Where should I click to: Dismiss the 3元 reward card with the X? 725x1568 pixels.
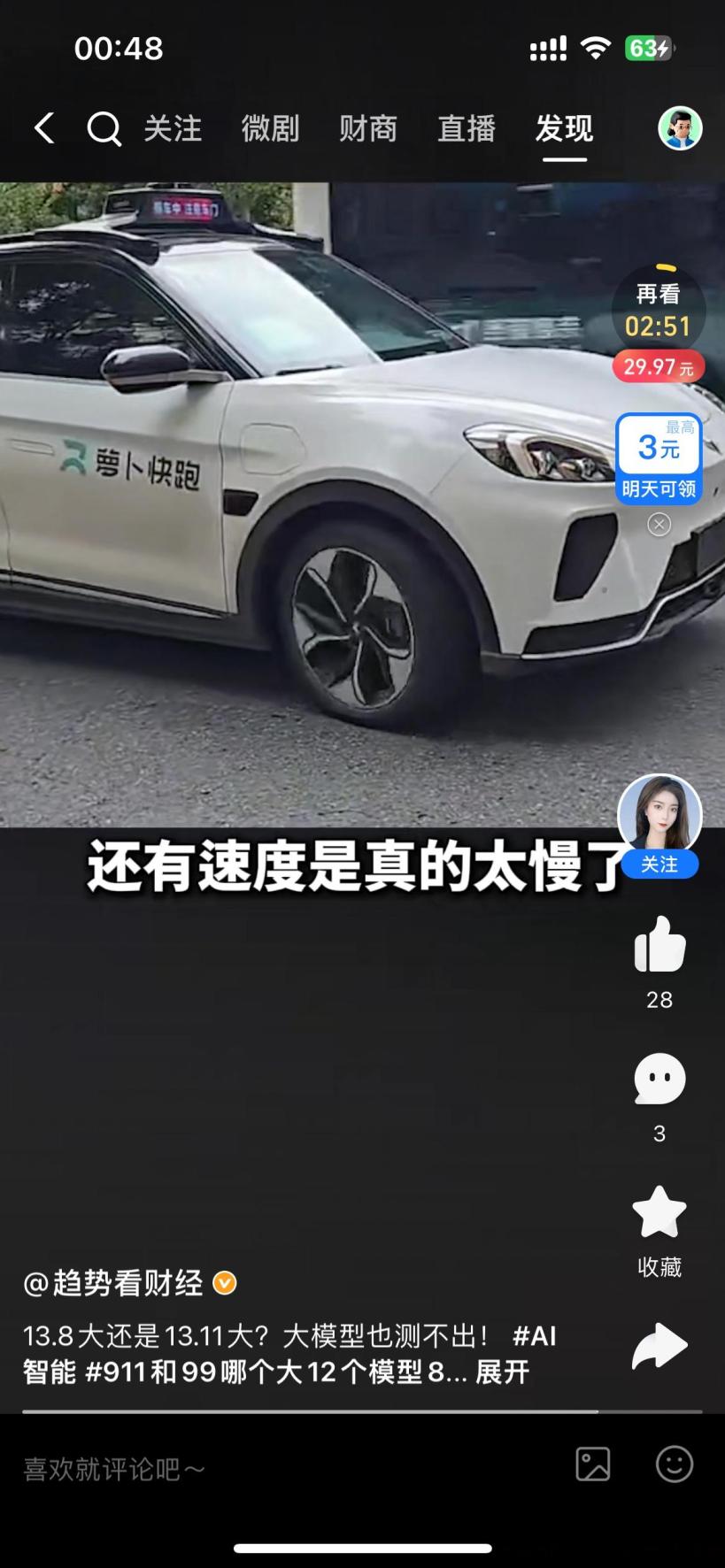coord(659,525)
